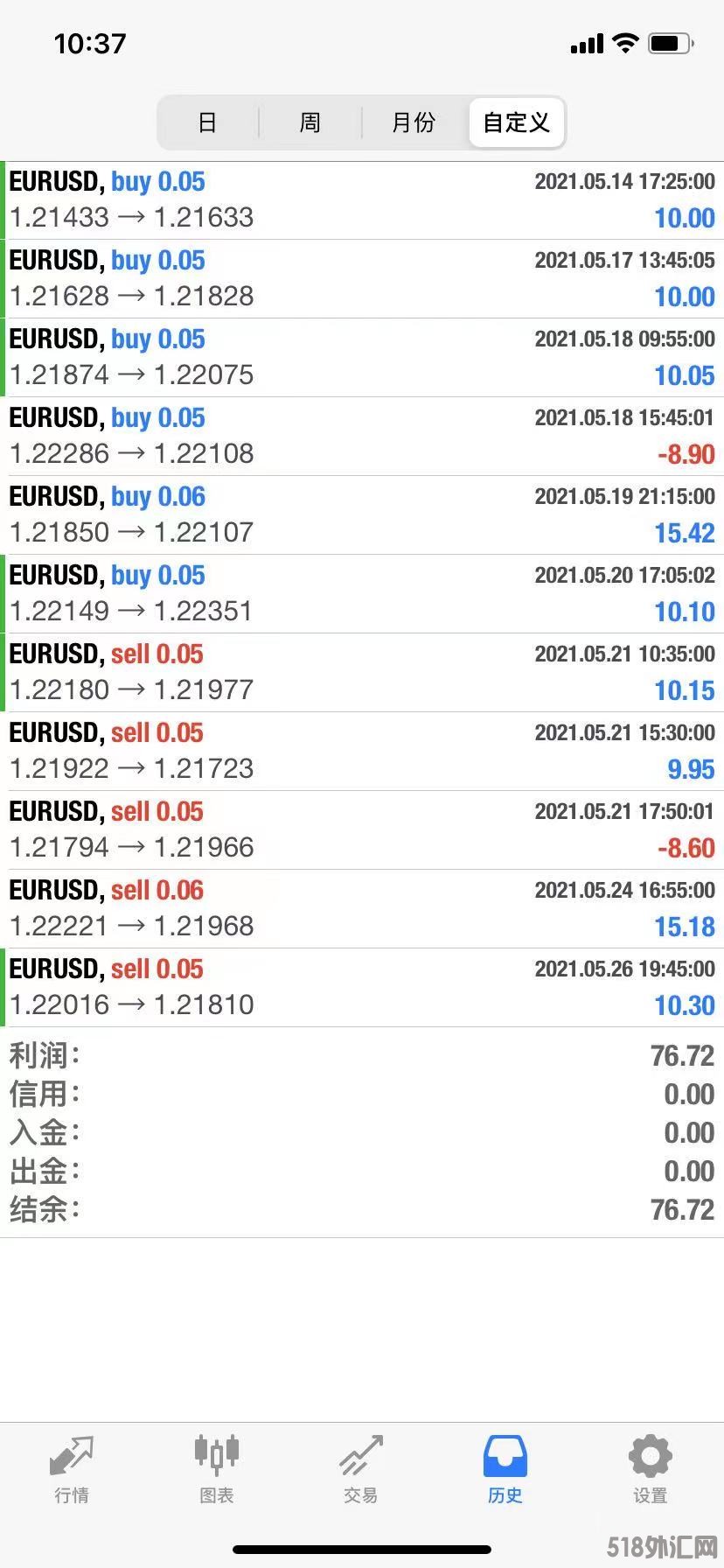Switch to the 月份 period filter
The width and height of the screenshot is (724, 1568).
click(414, 122)
